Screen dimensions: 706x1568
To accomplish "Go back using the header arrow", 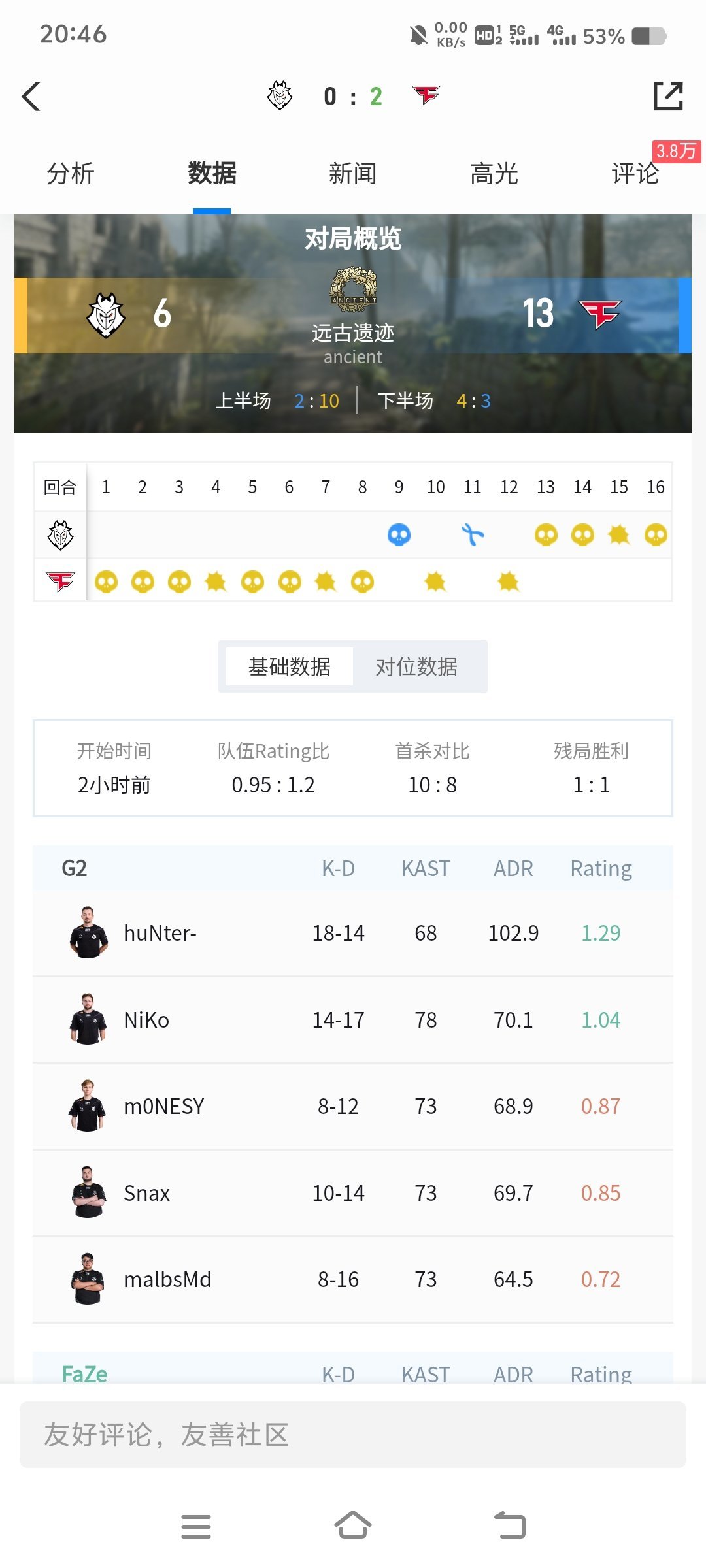I will 31,97.
